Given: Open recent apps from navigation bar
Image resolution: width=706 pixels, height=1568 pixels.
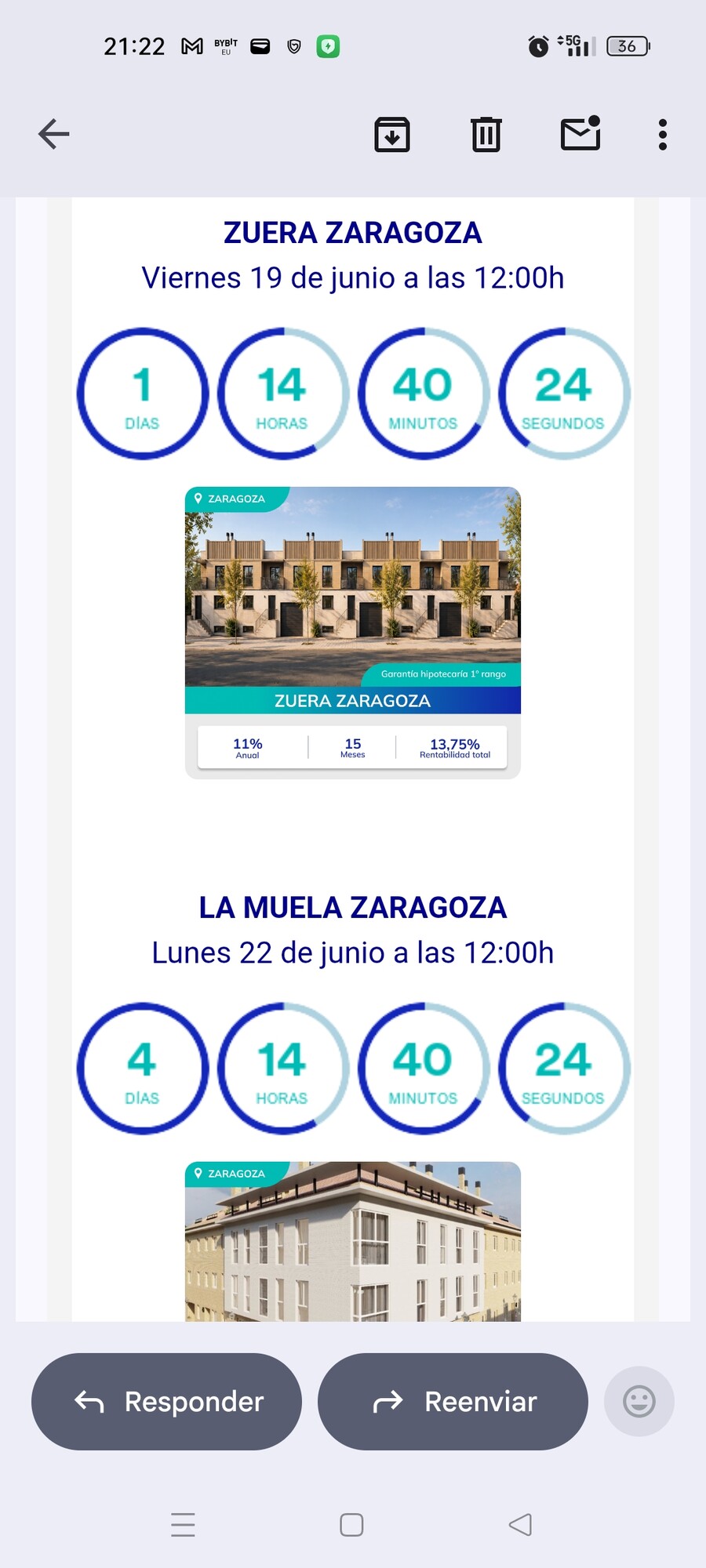Looking at the screenshot, I should (183, 1525).
